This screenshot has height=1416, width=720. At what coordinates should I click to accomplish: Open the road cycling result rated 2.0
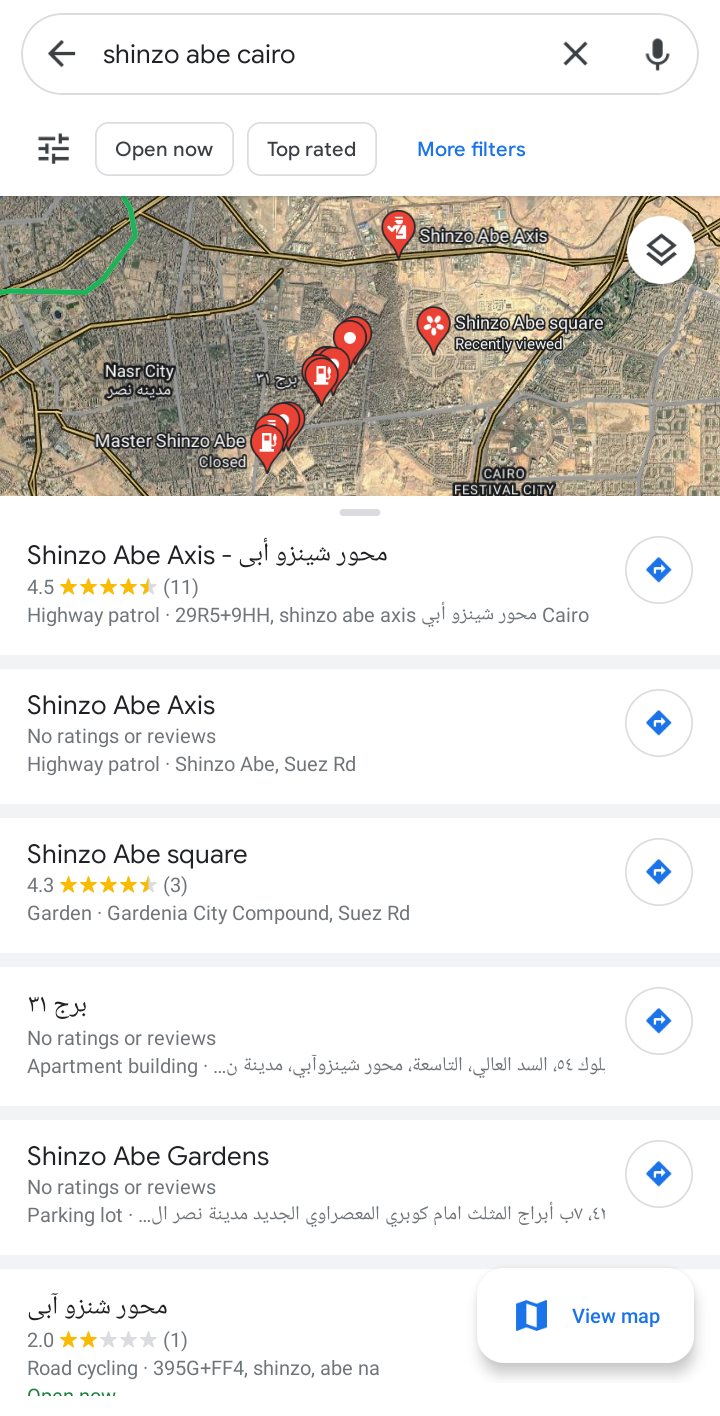click(x=240, y=1336)
